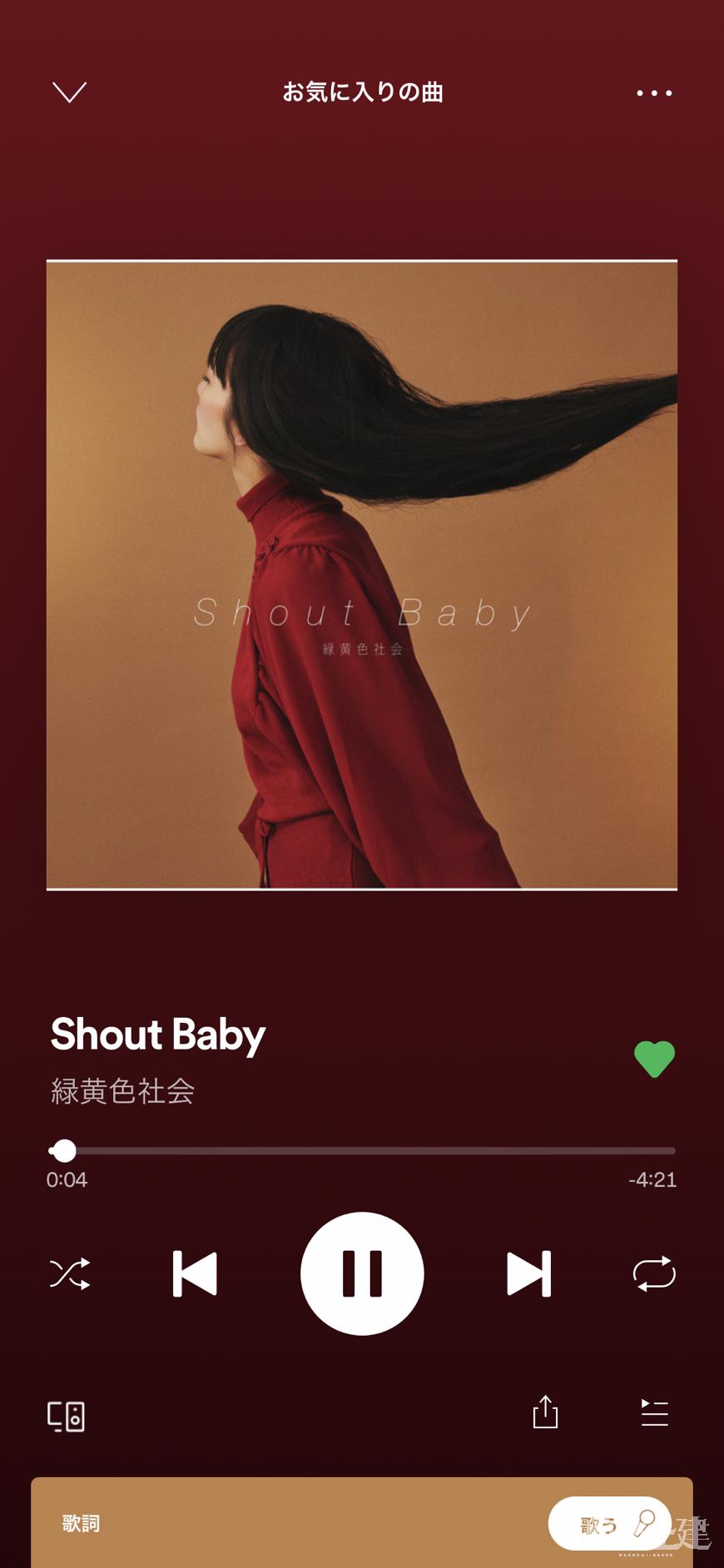Open the play queue
The height and width of the screenshot is (1568, 724).
coord(655,1412)
